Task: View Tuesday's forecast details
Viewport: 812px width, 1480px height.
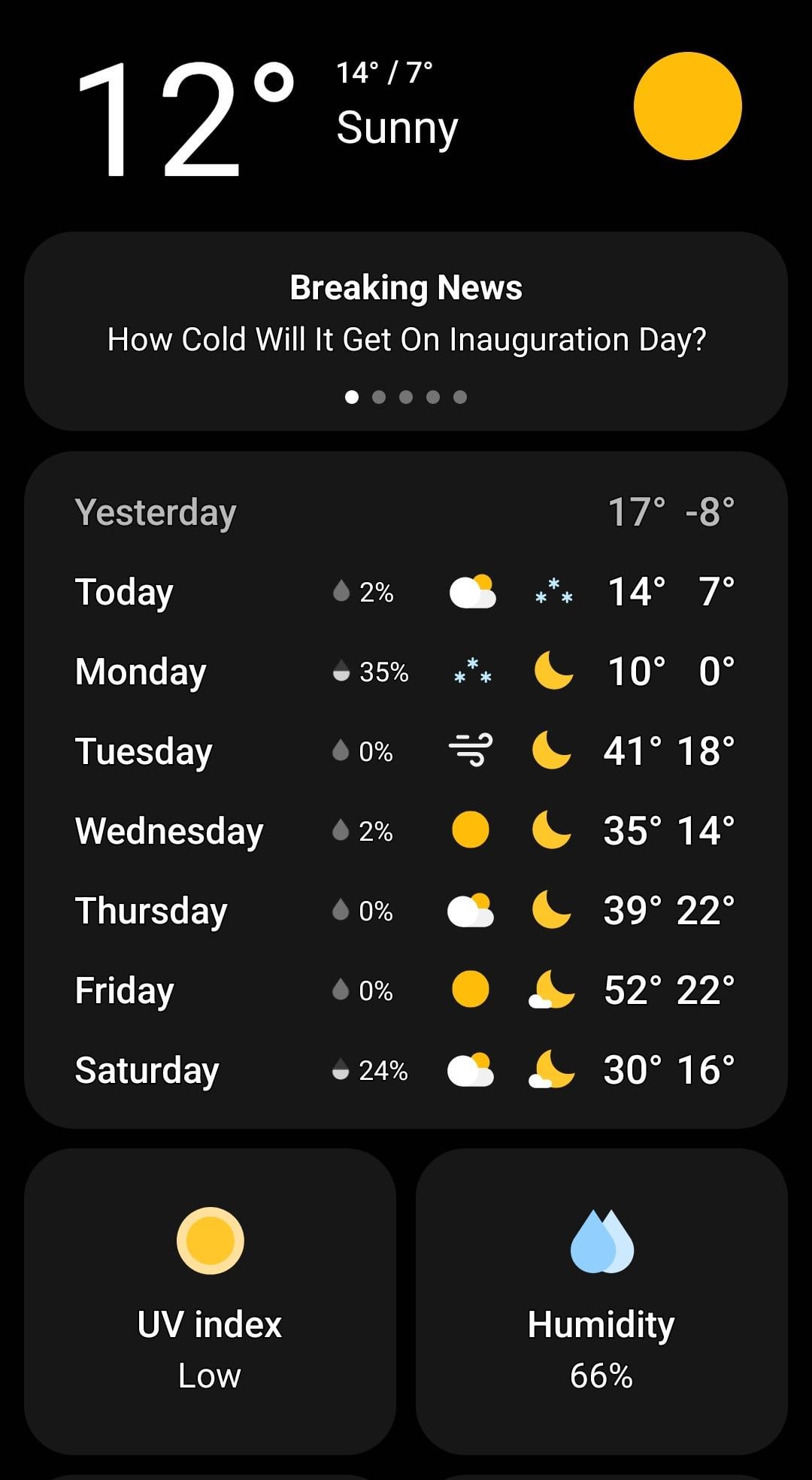Action: click(x=406, y=751)
